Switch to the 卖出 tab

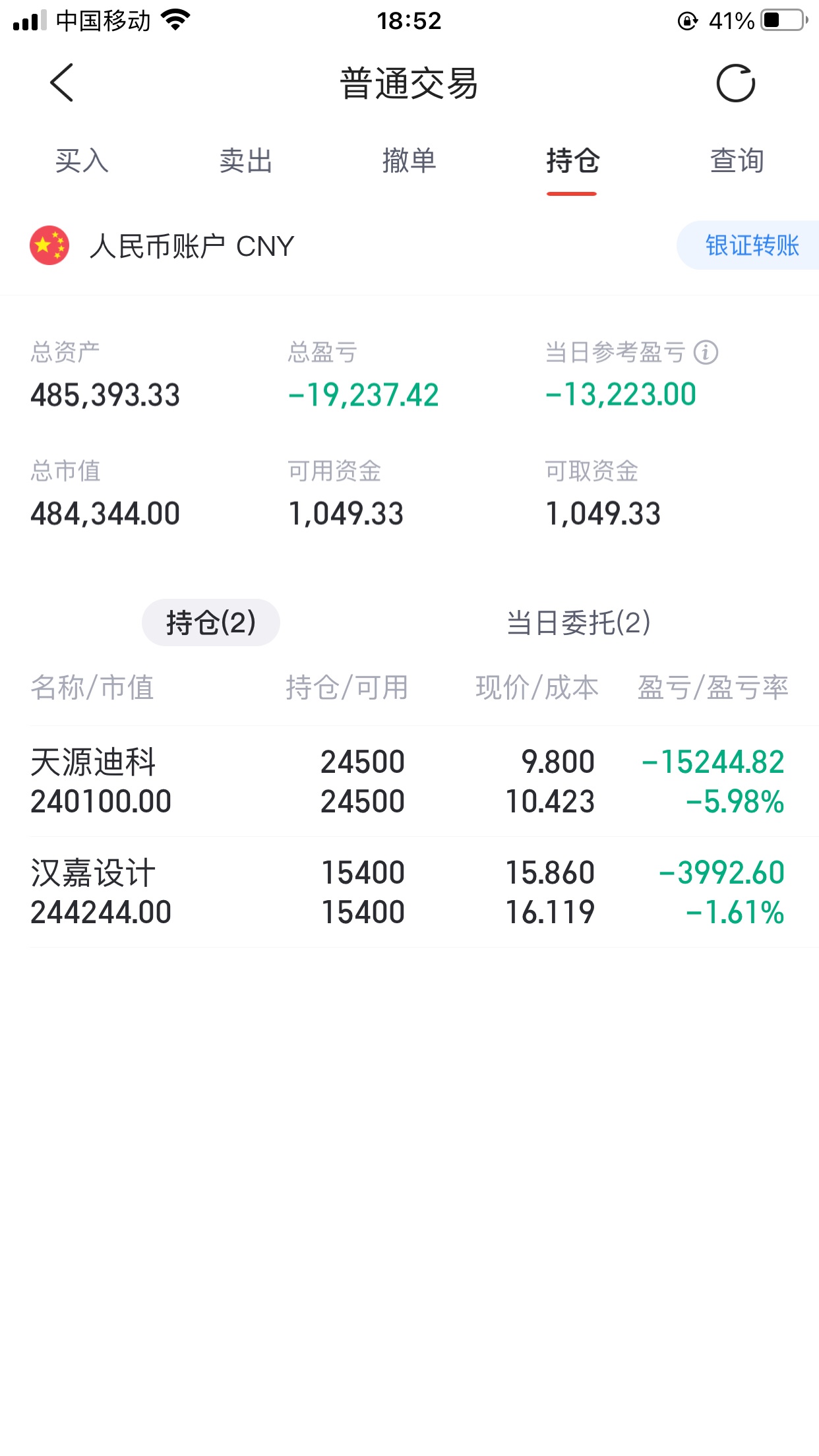[x=245, y=161]
